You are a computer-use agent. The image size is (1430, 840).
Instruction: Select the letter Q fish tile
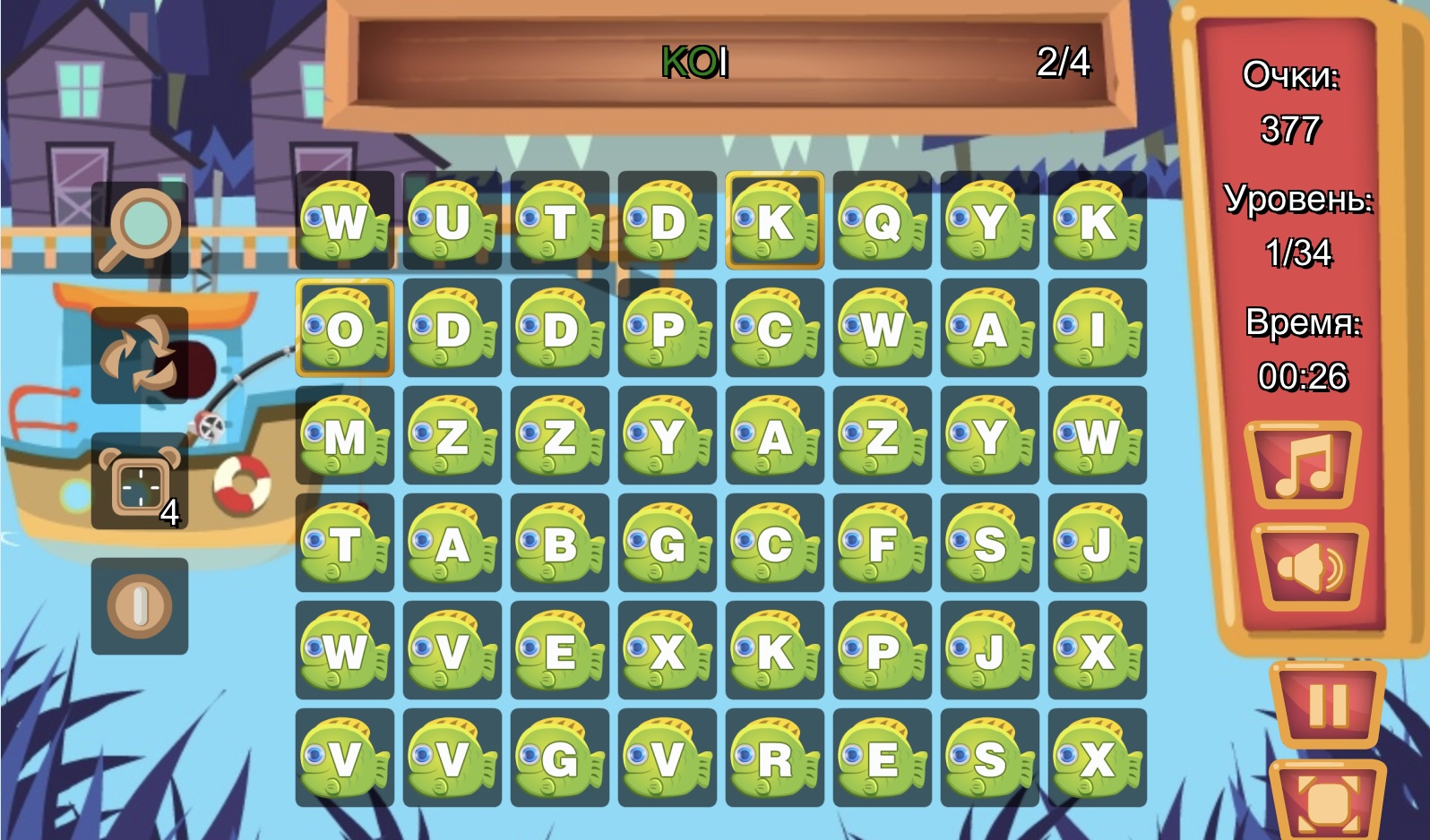pyautogui.click(x=882, y=221)
